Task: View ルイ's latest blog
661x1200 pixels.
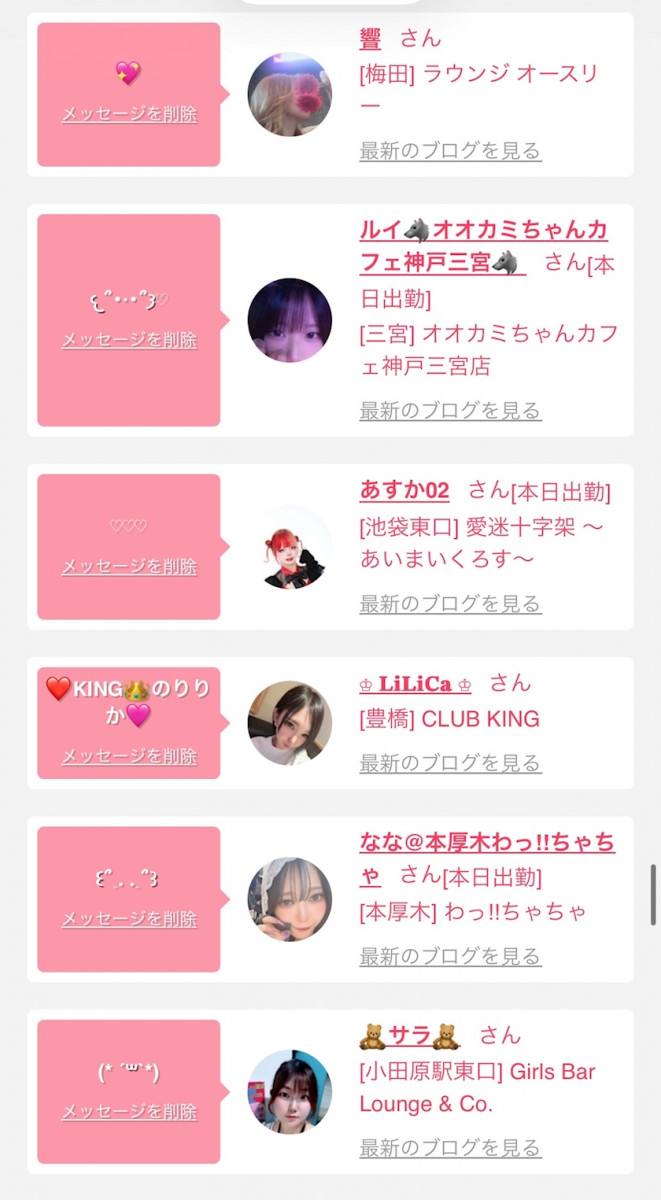Action: tap(450, 410)
